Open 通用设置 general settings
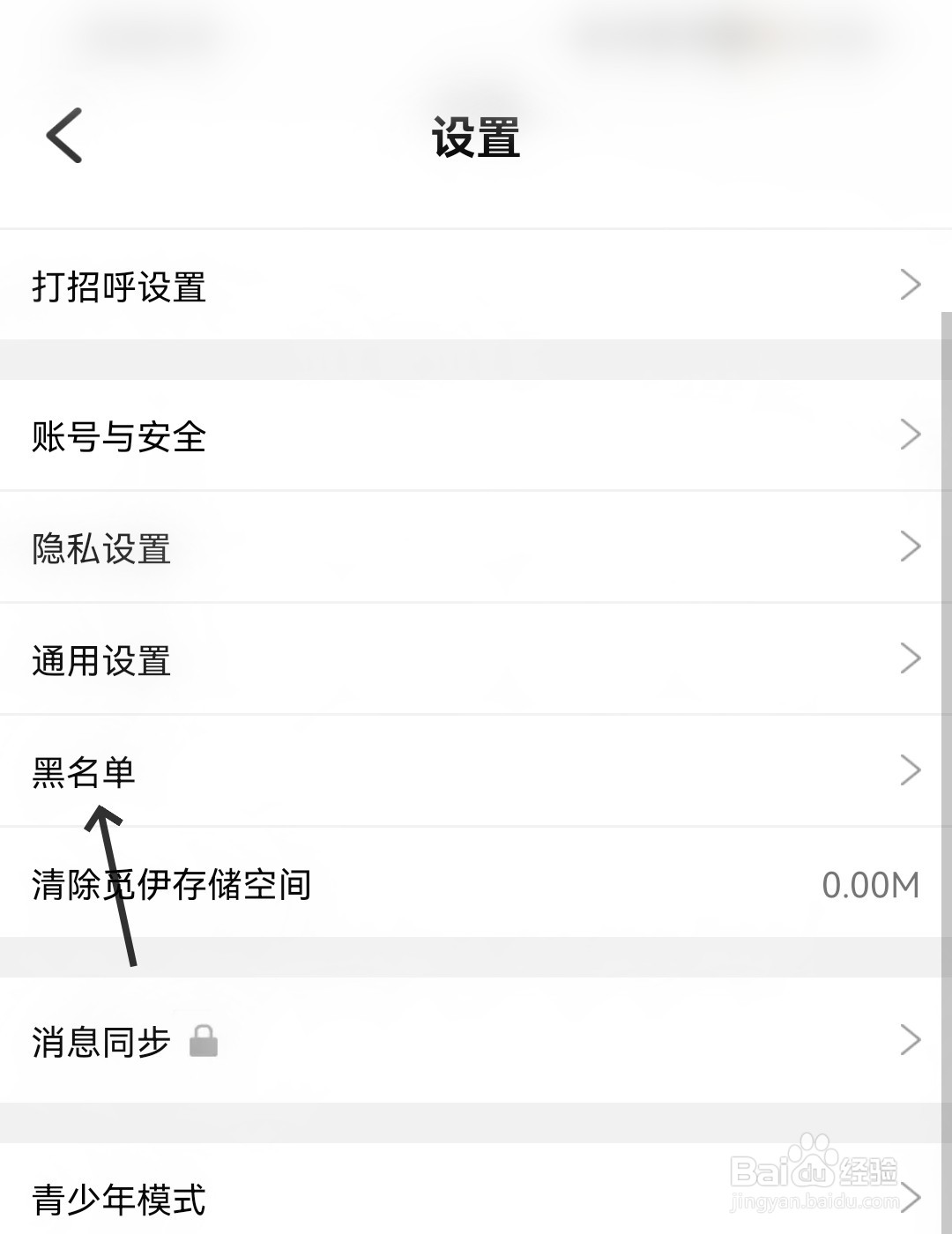The width and height of the screenshot is (952, 1234). 100,659
